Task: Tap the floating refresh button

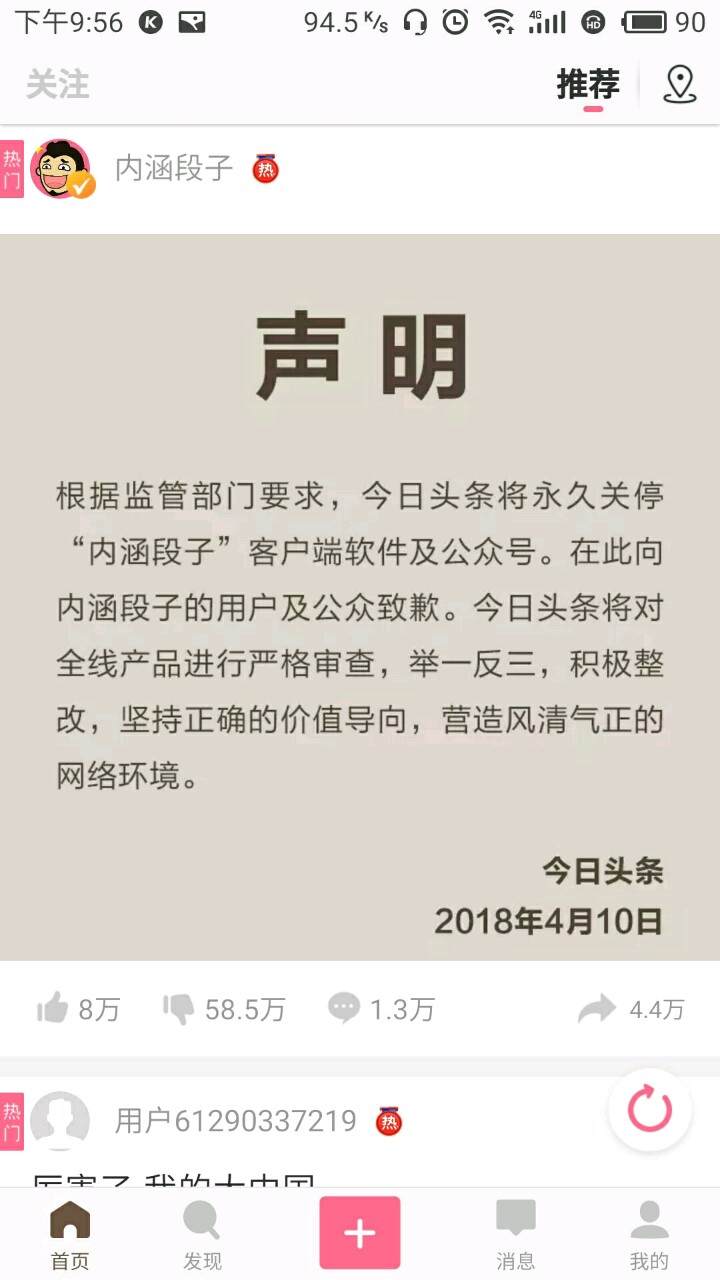Action: point(650,1110)
